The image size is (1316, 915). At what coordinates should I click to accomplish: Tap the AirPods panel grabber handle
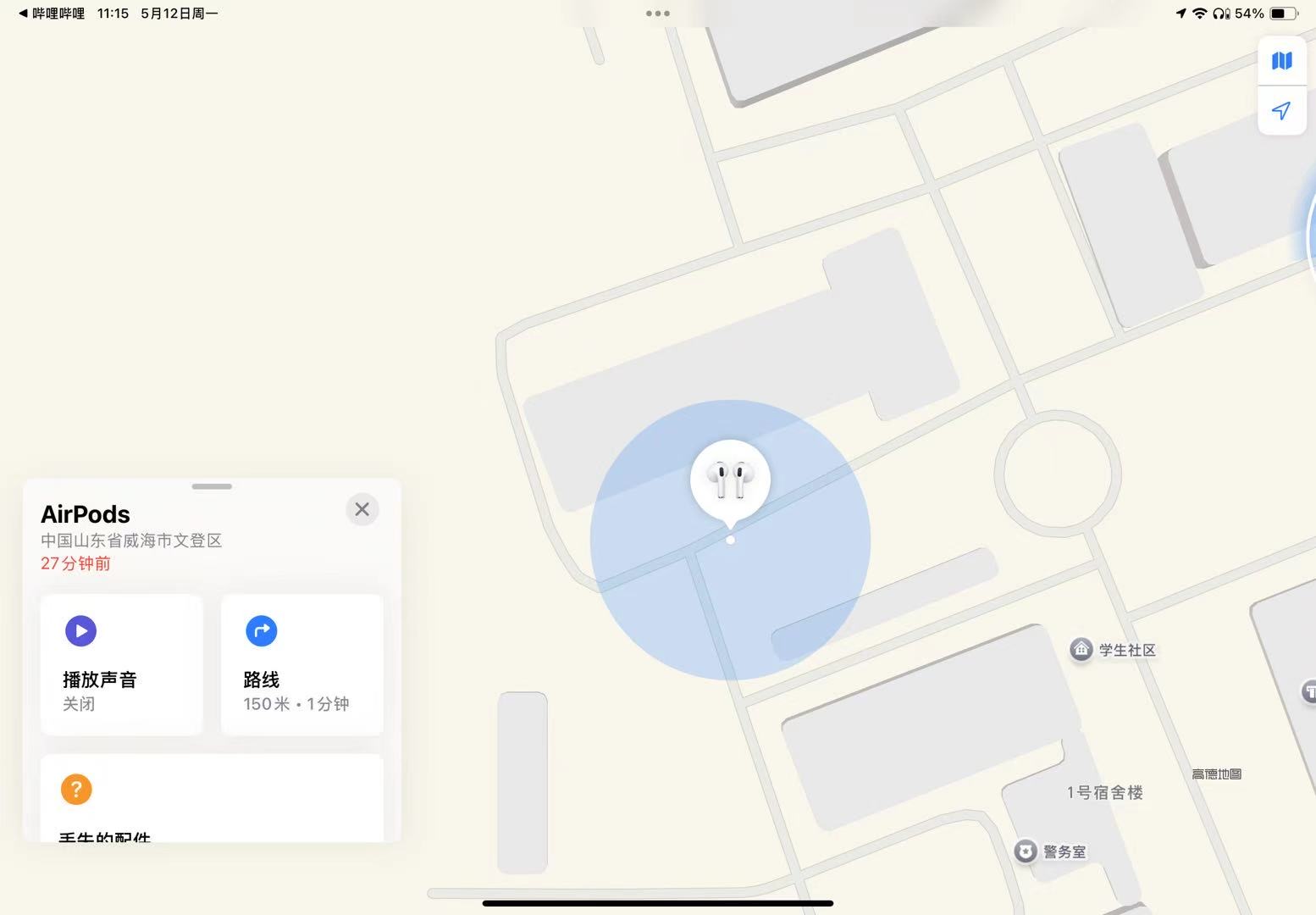[212, 486]
